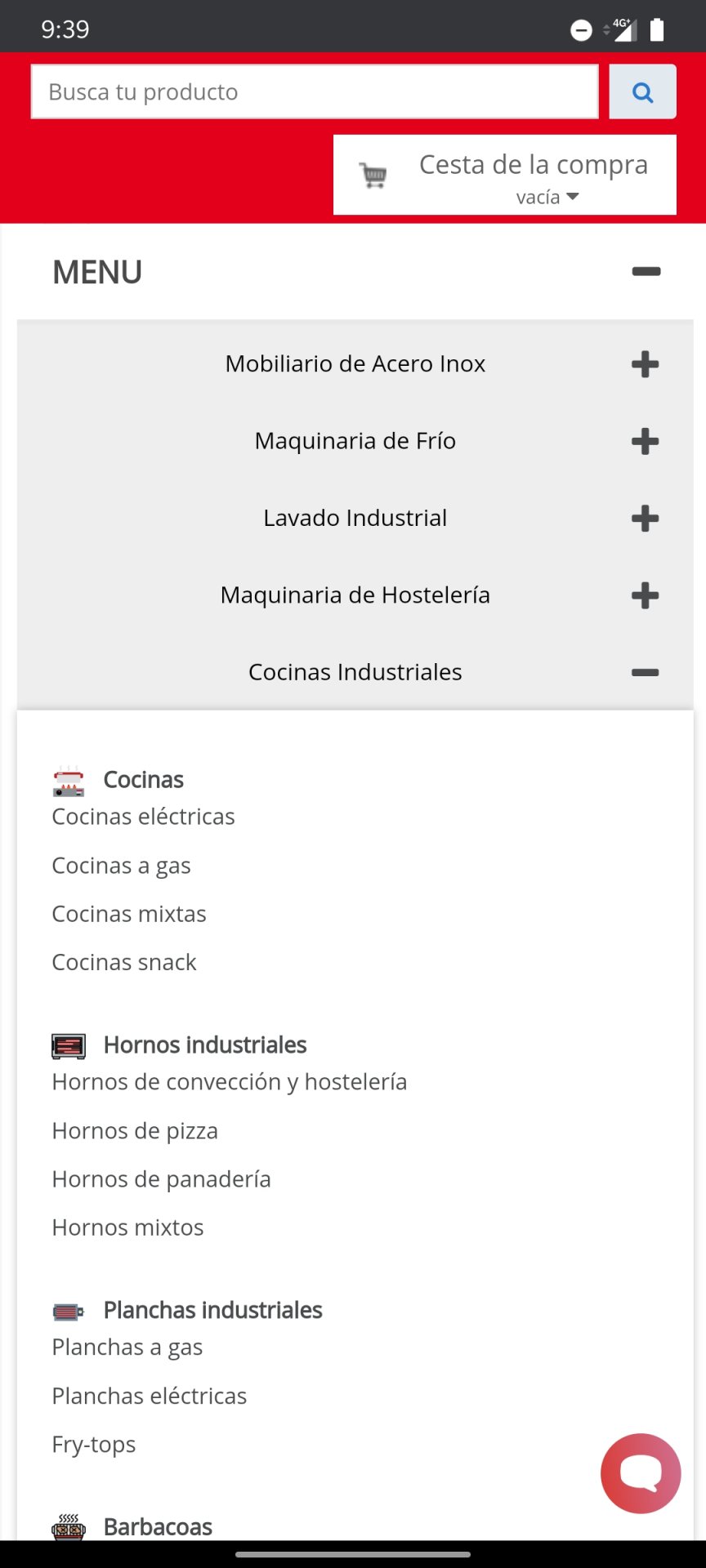
Task: Expand Lavado Industrial category
Action: (645, 519)
